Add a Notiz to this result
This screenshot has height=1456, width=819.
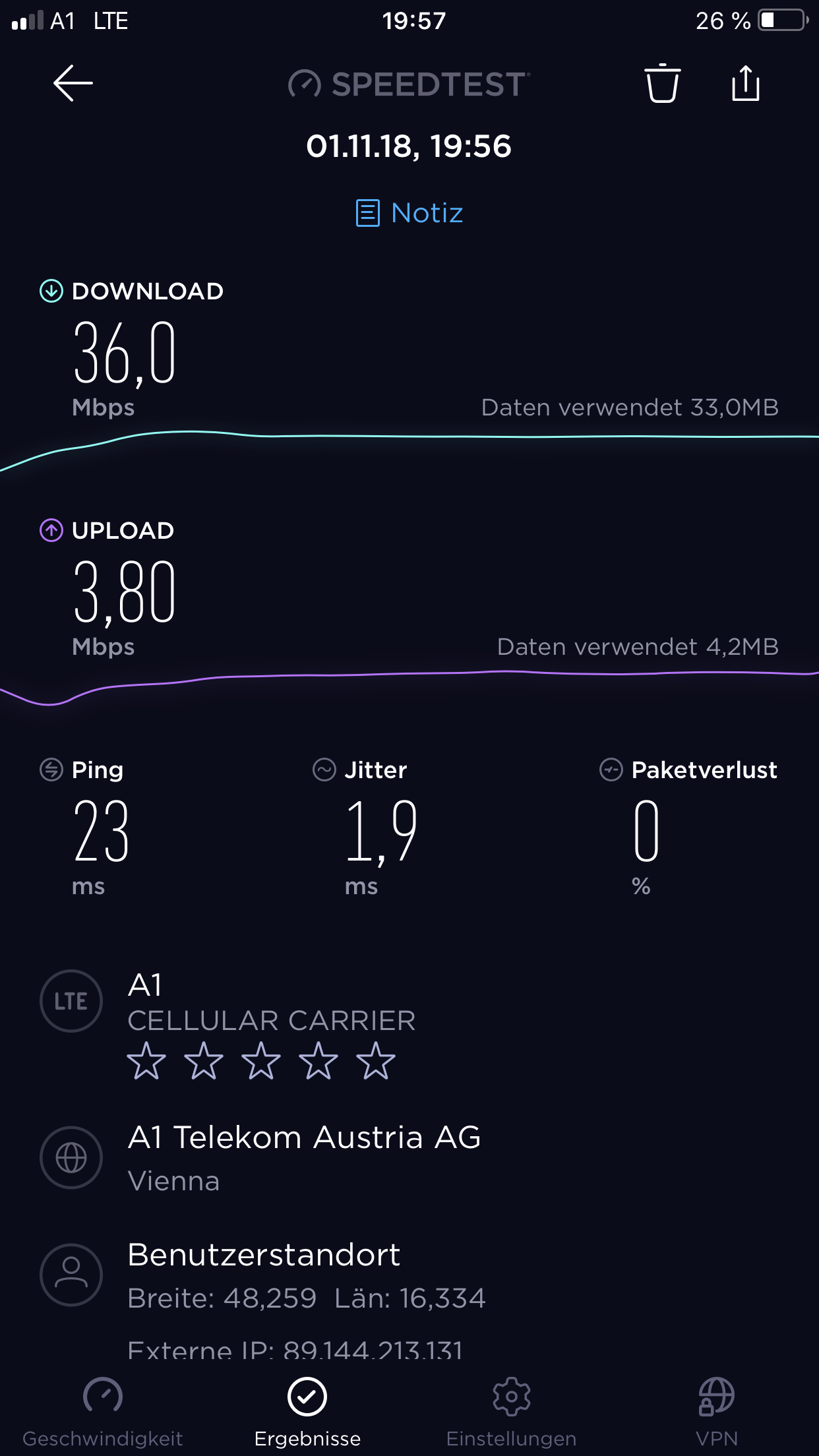[x=409, y=213]
